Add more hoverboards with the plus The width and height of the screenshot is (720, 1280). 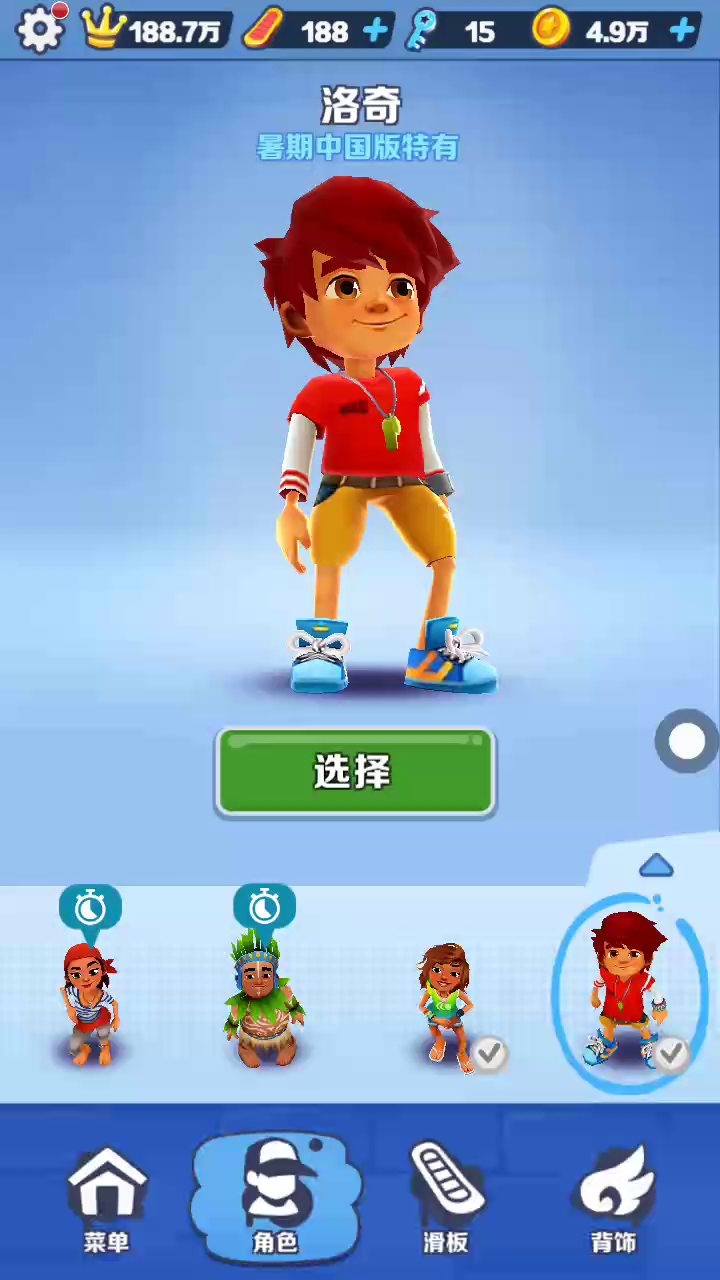click(376, 31)
